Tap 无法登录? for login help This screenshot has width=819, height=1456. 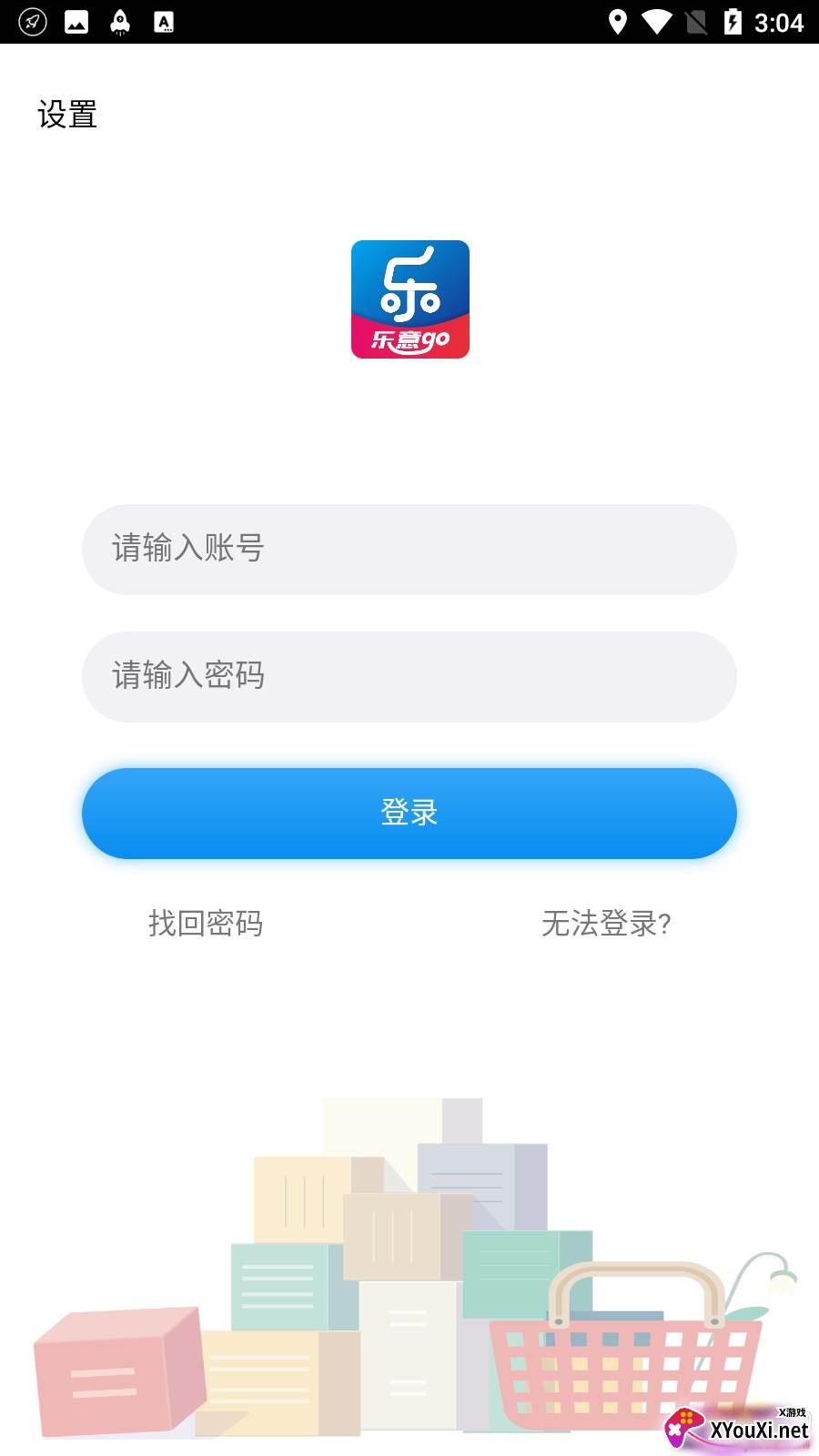[606, 924]
